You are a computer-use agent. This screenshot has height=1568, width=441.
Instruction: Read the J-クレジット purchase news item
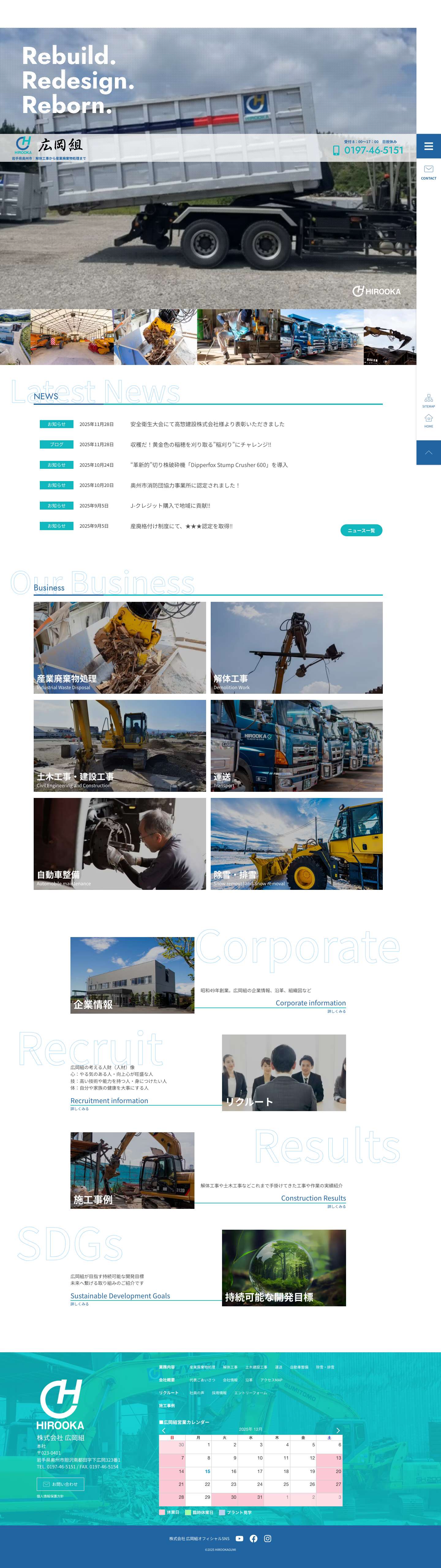tap(170, 506)
